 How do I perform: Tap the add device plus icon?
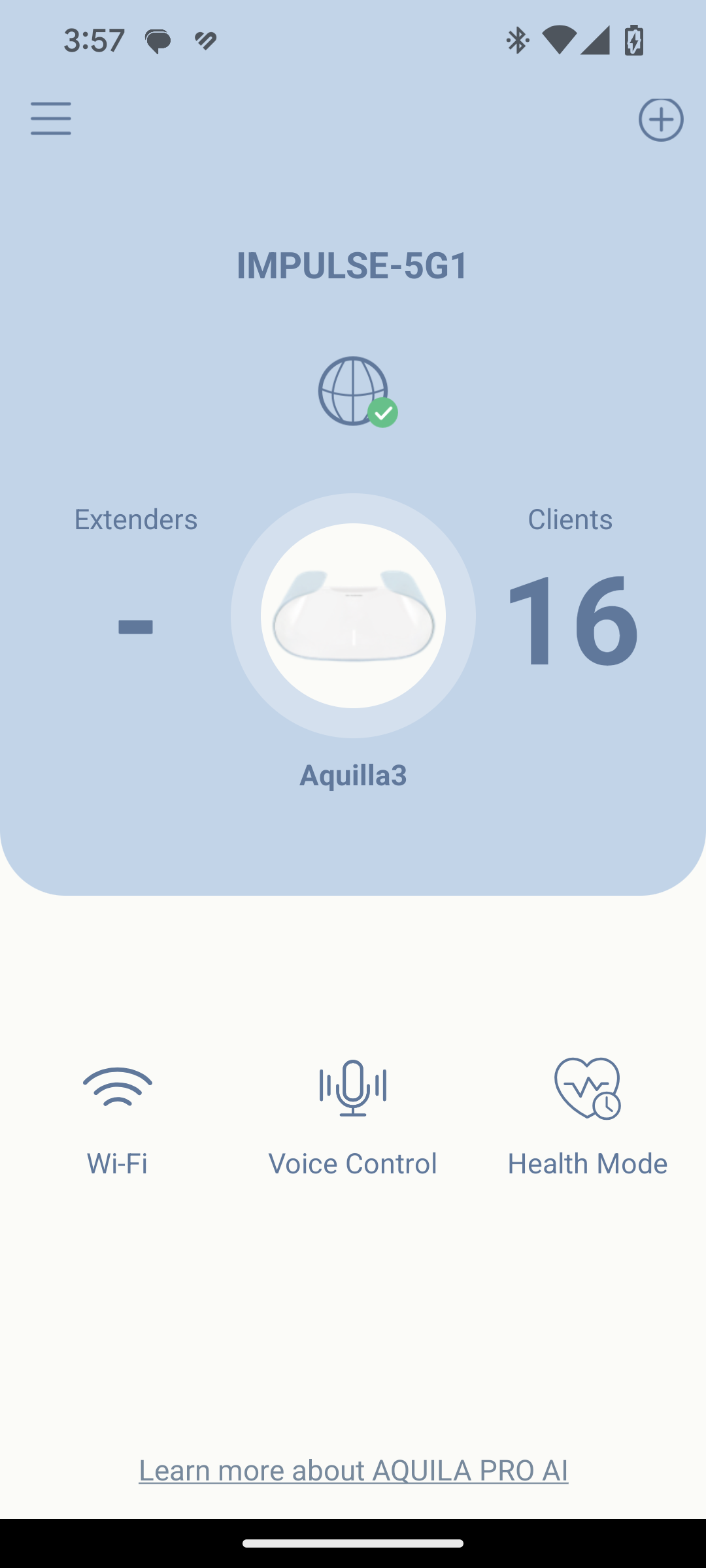[x=661, y=120]
